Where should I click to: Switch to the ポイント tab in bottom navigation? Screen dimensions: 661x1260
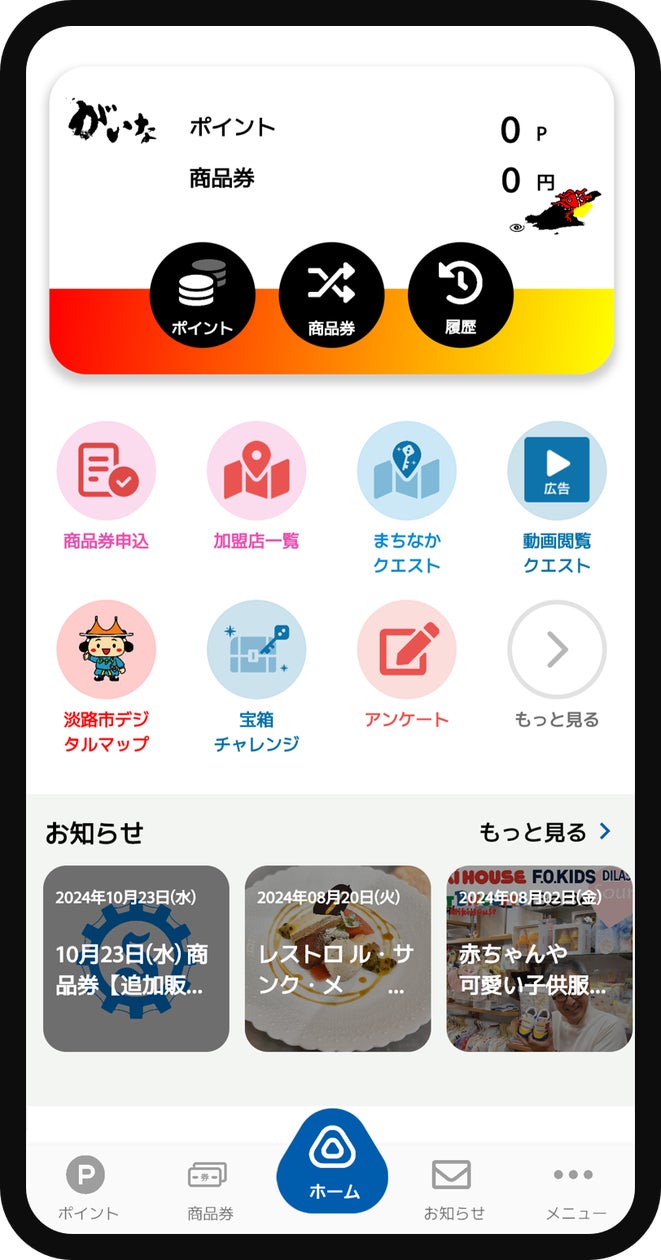tap(87, 1189)
